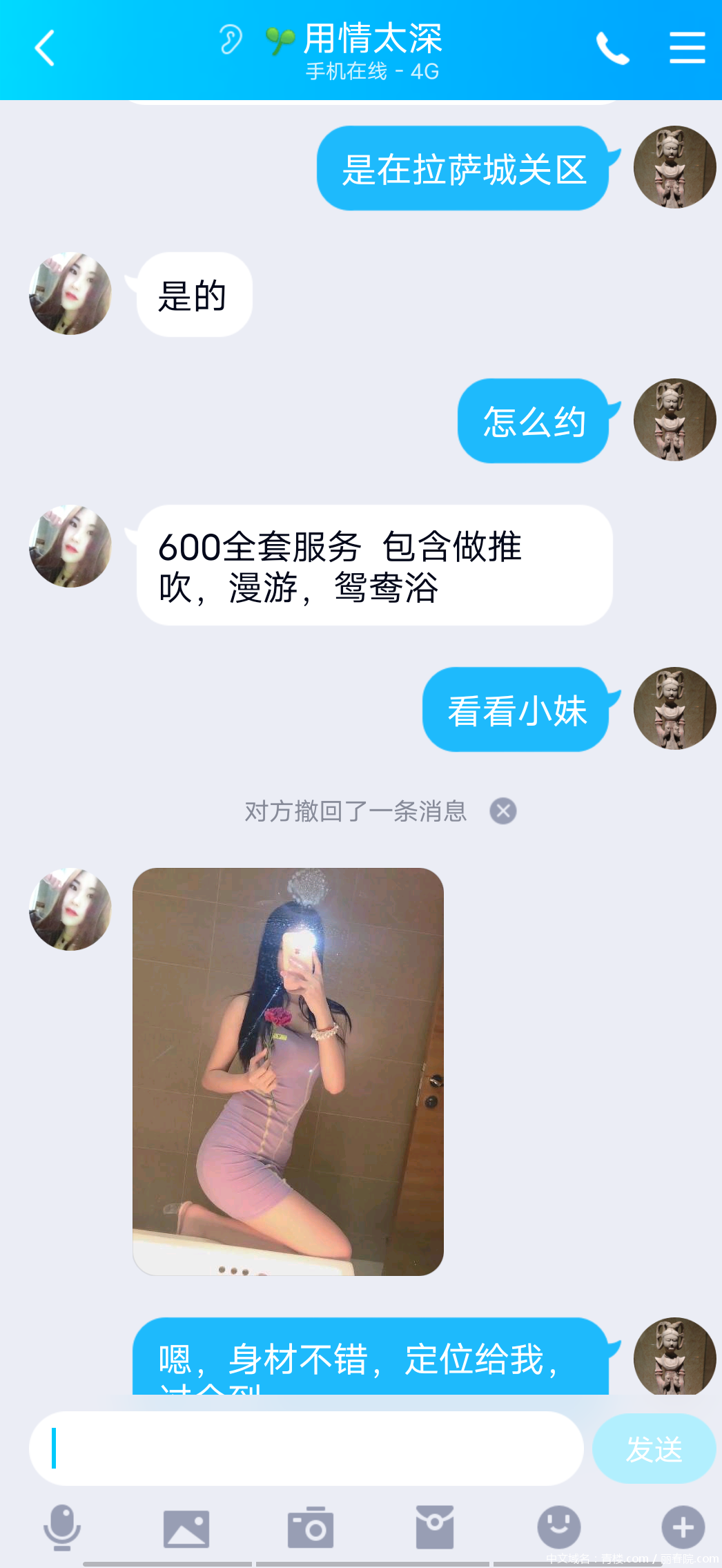Open the camera to take photo
The image size is (722, 1568).
click(x=311, y=1527)
